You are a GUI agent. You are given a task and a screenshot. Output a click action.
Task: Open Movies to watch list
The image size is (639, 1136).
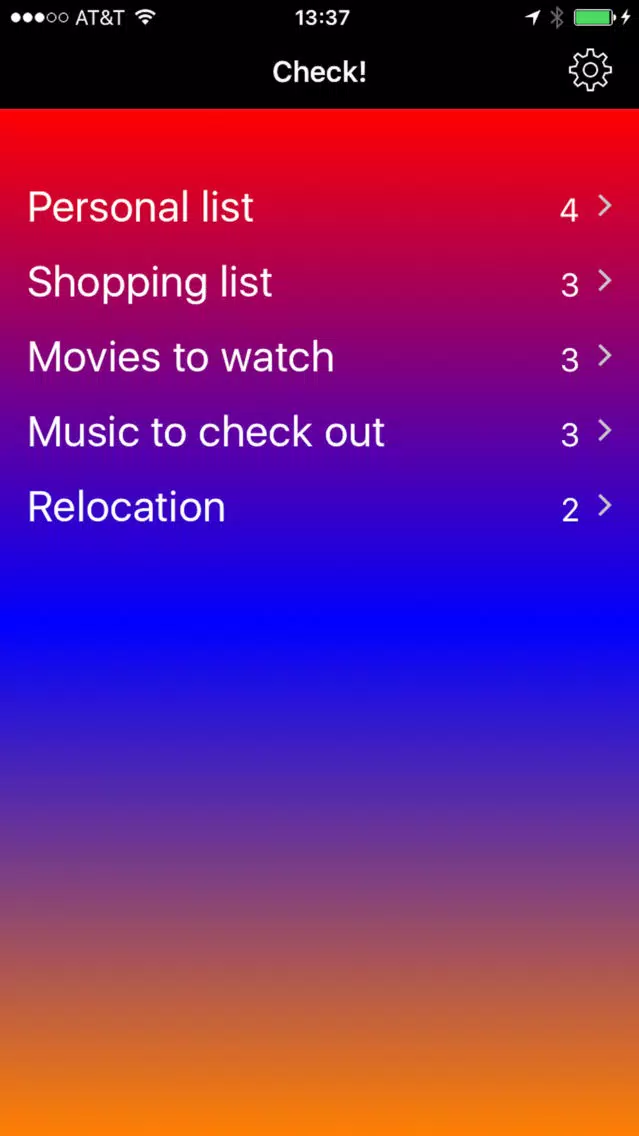pos(320,357)
